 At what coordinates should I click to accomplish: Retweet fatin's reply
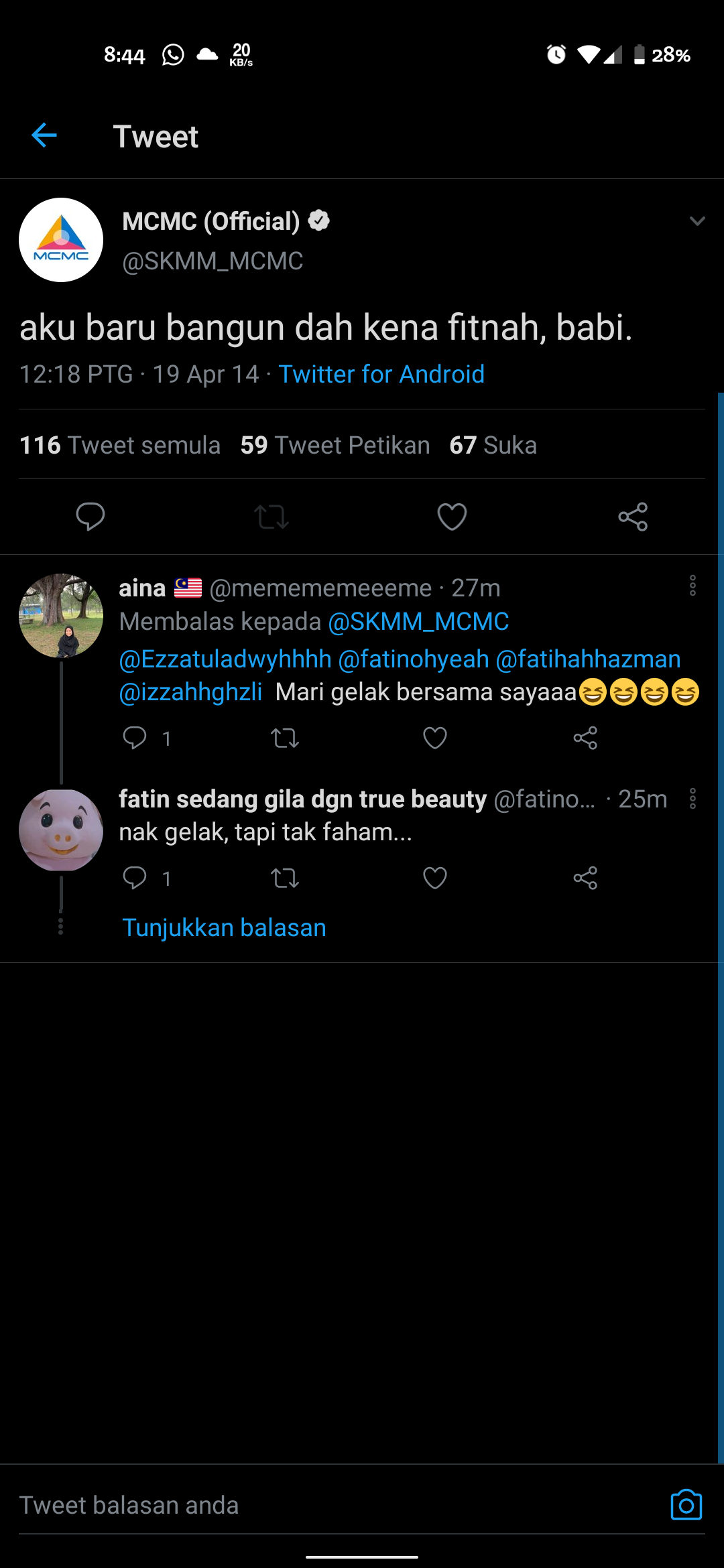click(x=285, y=878)
